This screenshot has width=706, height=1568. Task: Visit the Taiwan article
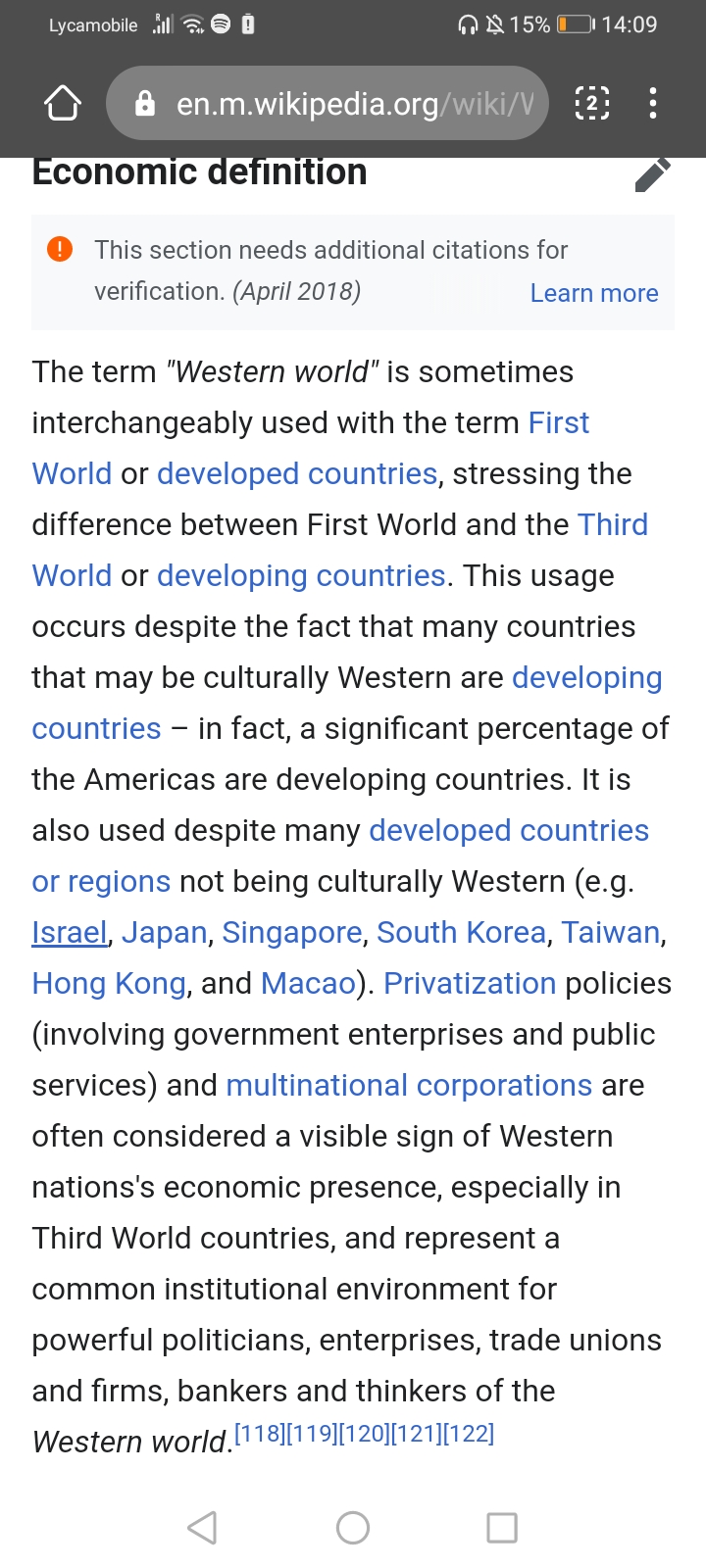pyautogui.click(x=610, y=932)
